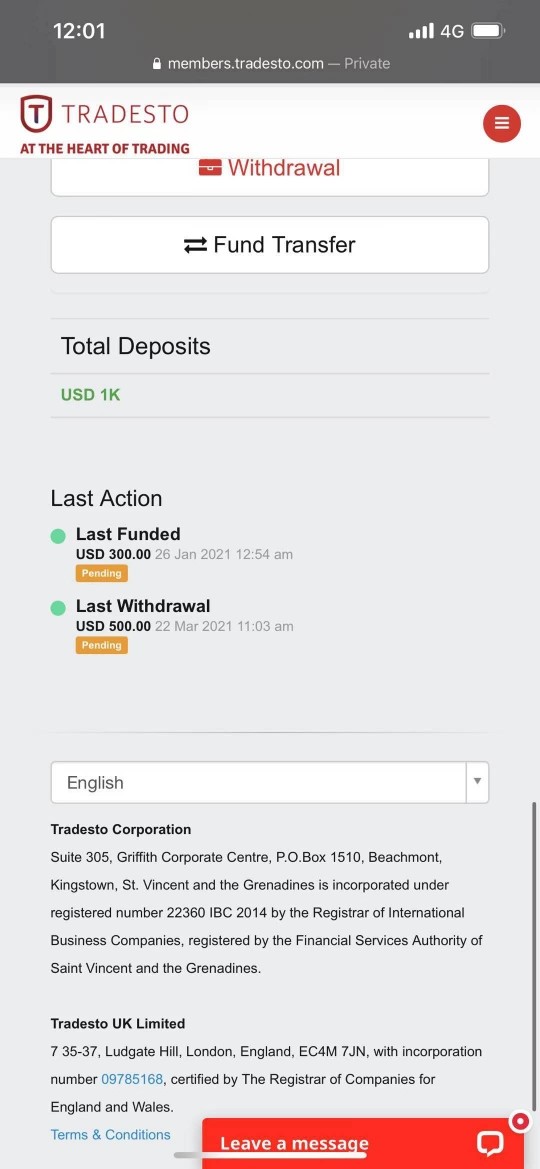540x1169 pixels.
Task: Open the Leave a message chat
Action: (362, 1143)
